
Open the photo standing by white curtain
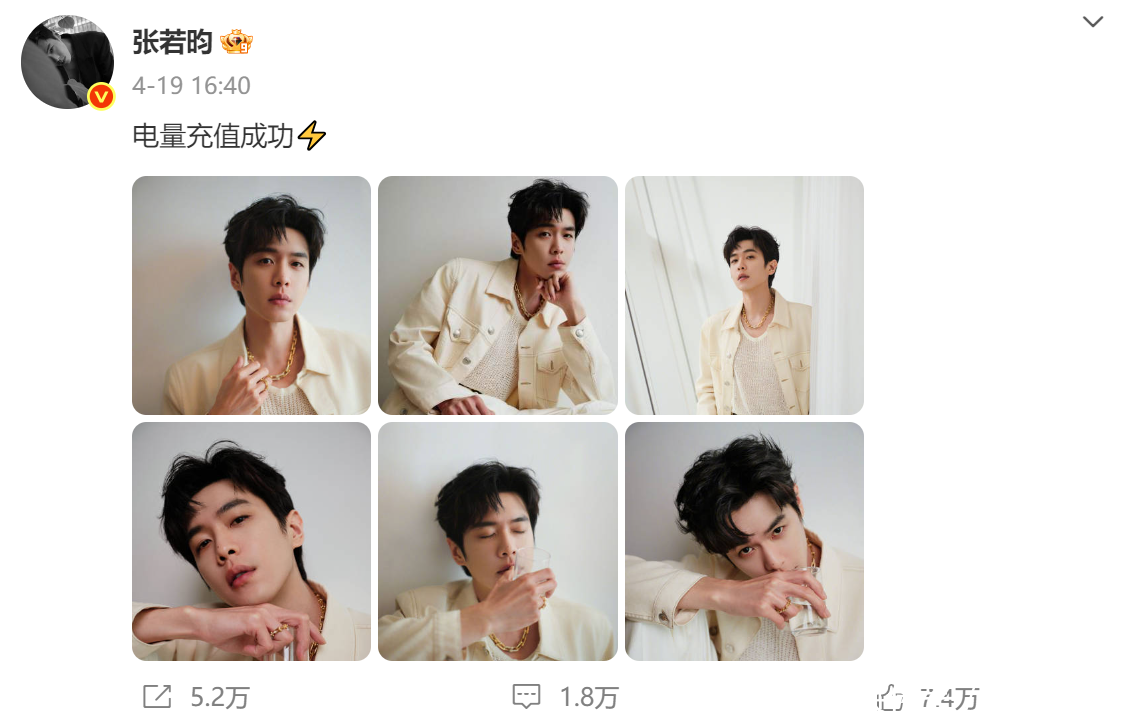click(744, 295)
